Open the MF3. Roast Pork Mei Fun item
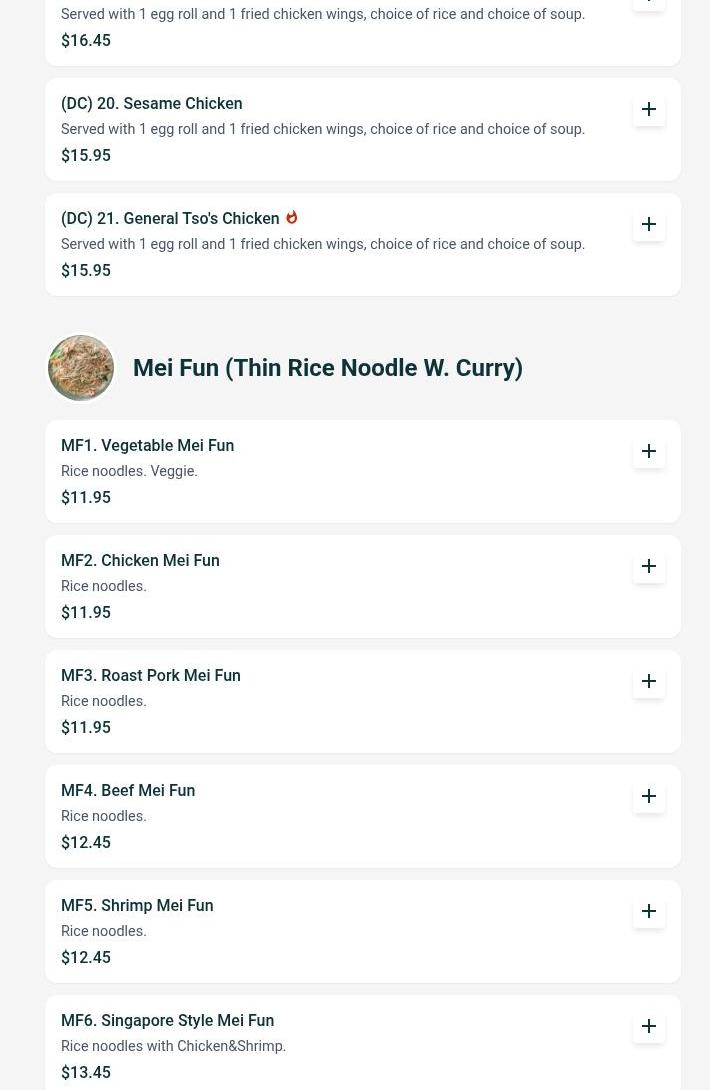 click(150, 676)
